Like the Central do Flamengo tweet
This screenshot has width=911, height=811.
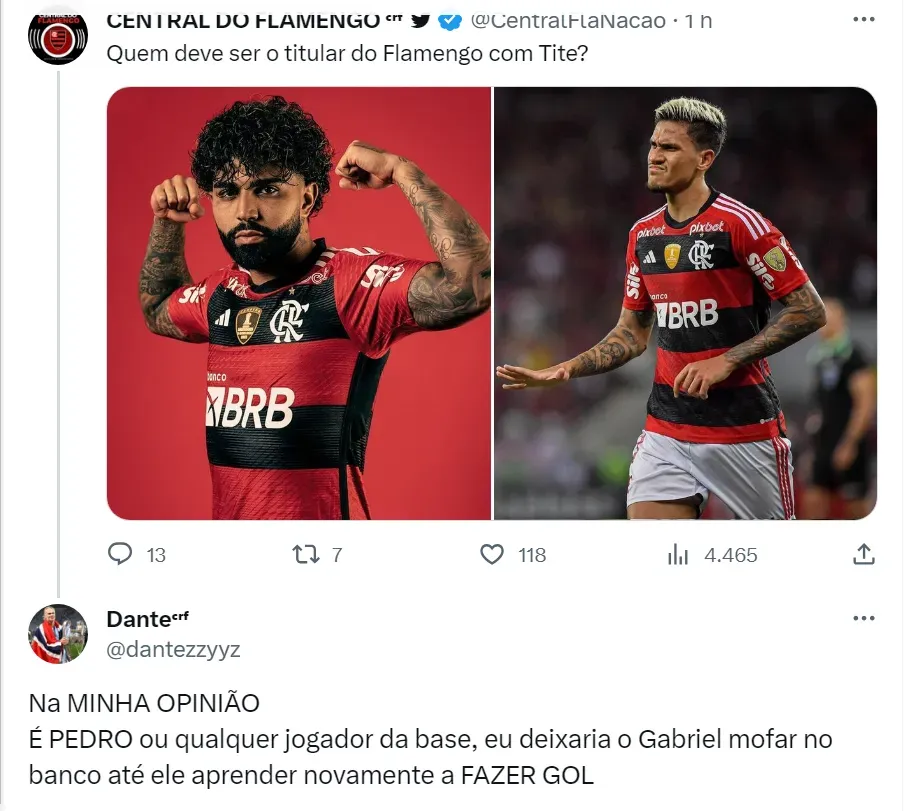pyautogui.click(x=492, y=554)
